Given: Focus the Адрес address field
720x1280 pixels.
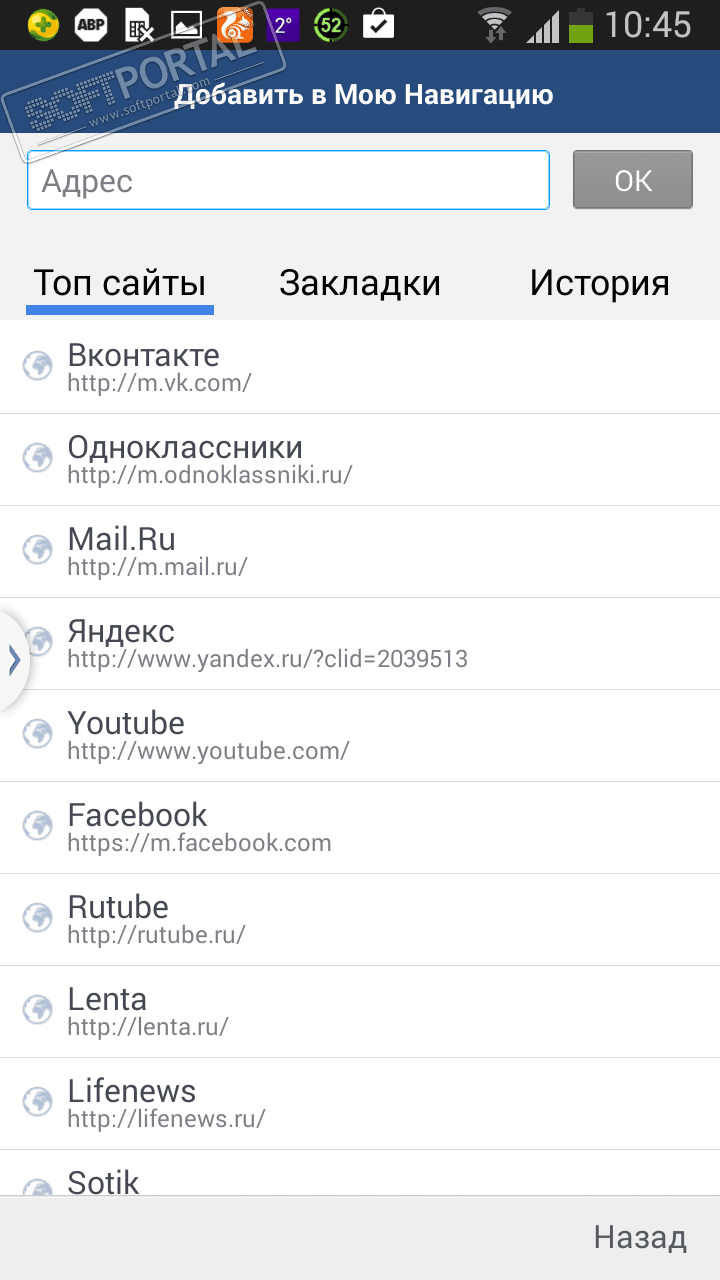Looking at the screenshot, I should pyautogui.click(x=288, y=181).
